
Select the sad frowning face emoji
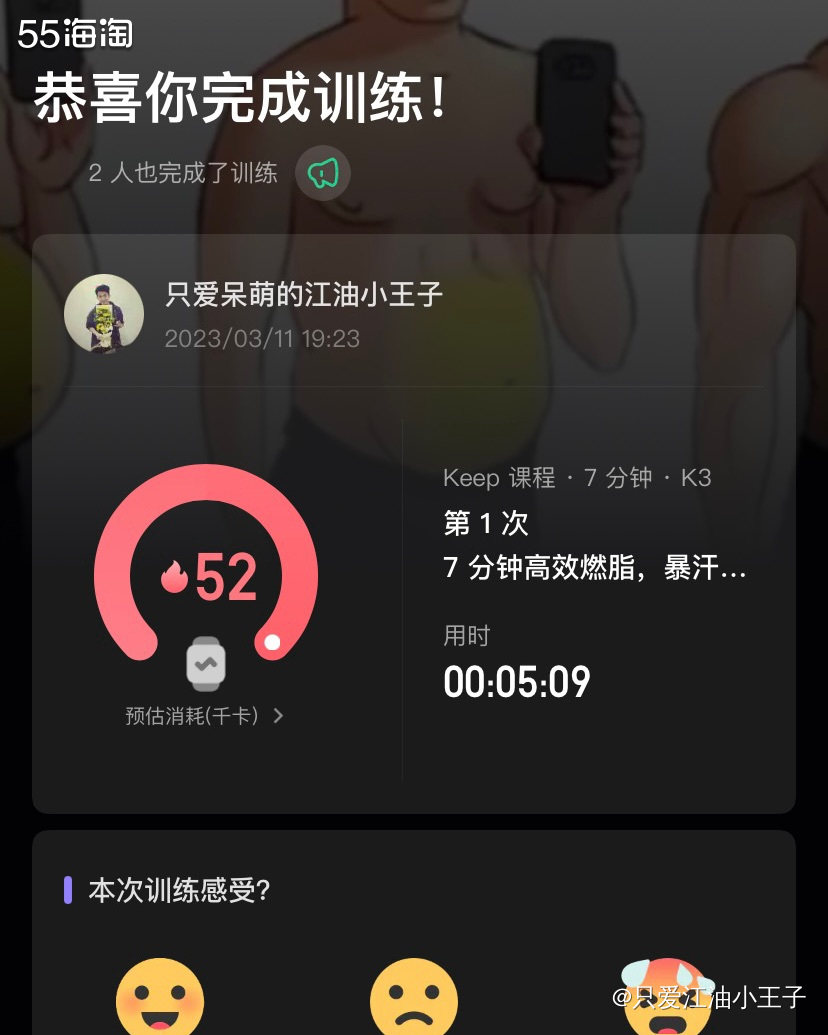click(x=414, y=1000)
